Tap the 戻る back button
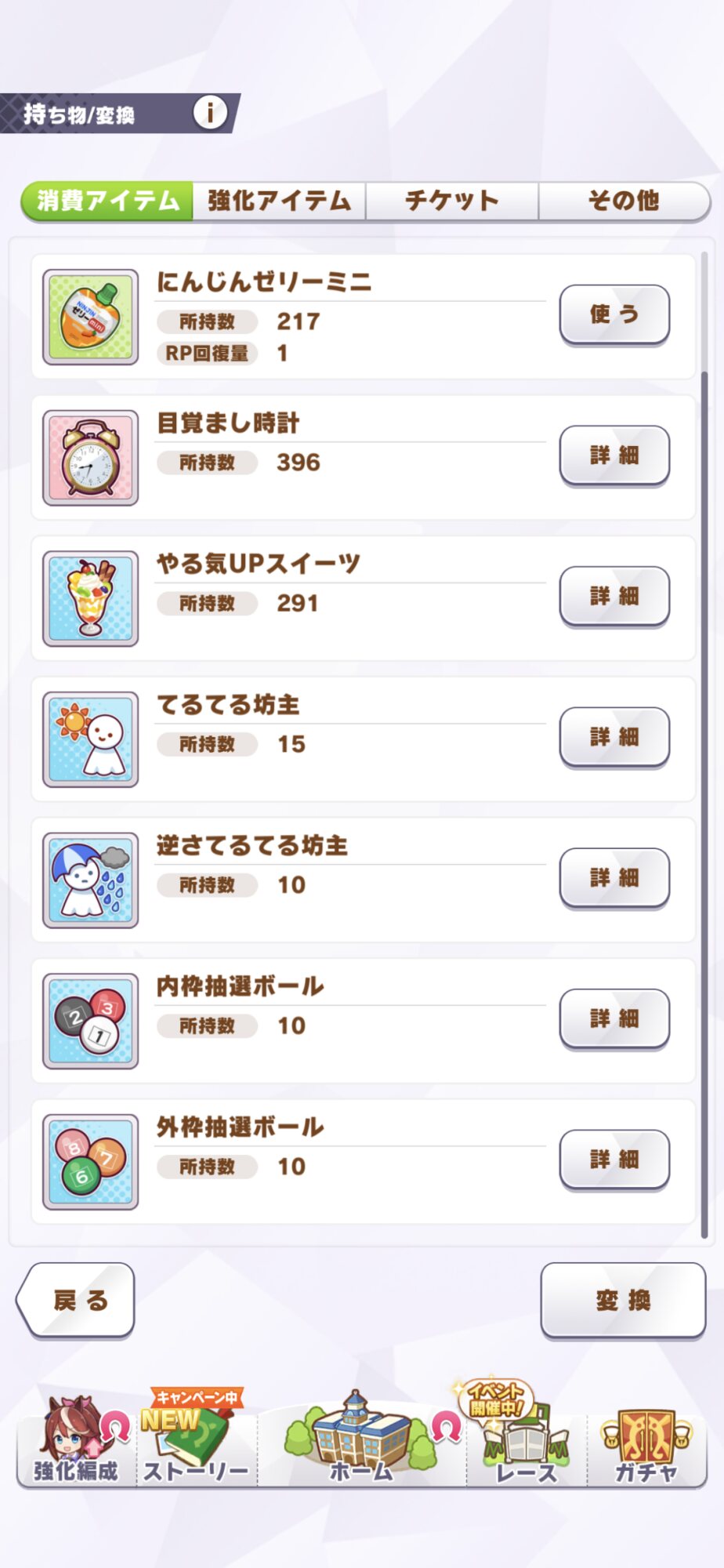Viewport: 724px width, 1568px height. (x=77, y=1301)
